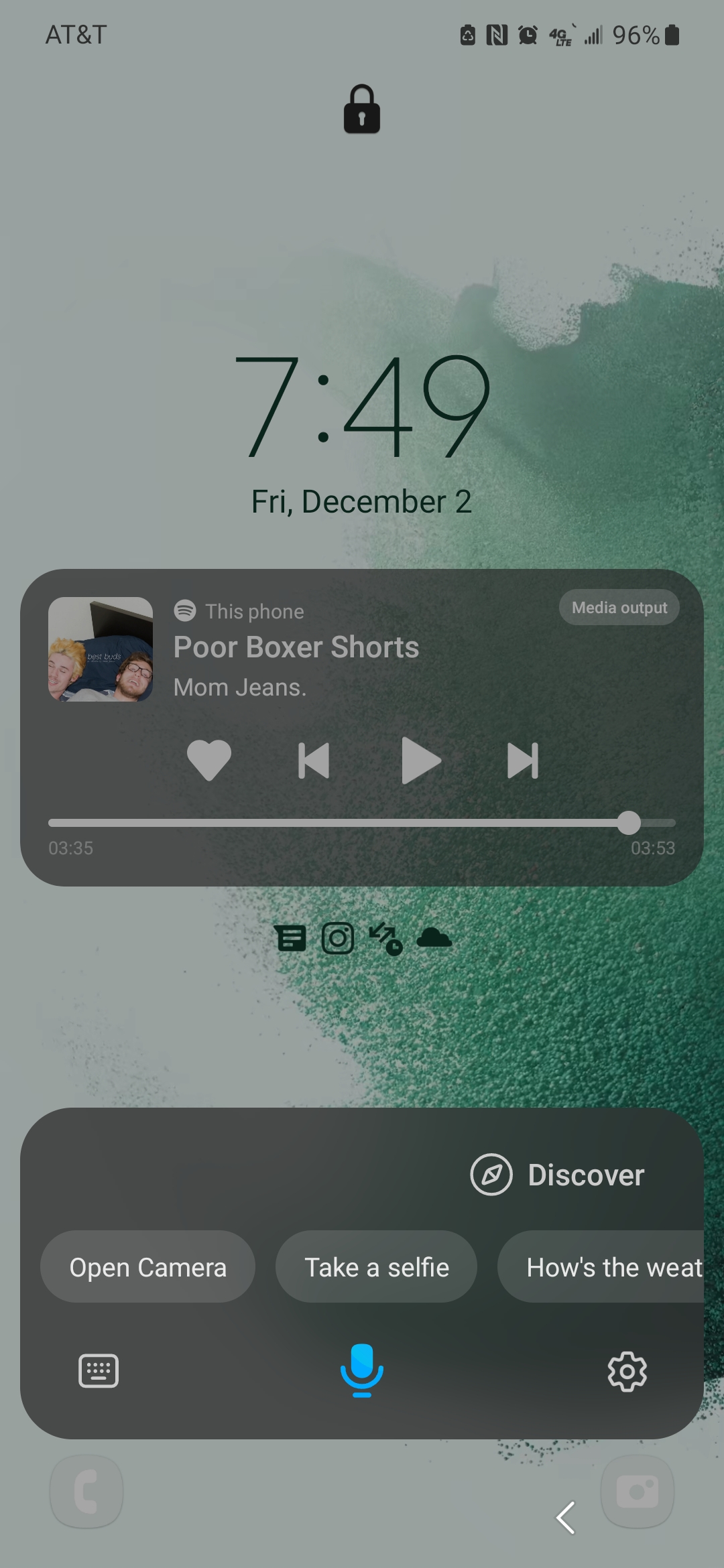Tap the album art thumbnail
The height and width of the screenshot is (1568, 724).
pyautogui.click(x=101, y=649)
